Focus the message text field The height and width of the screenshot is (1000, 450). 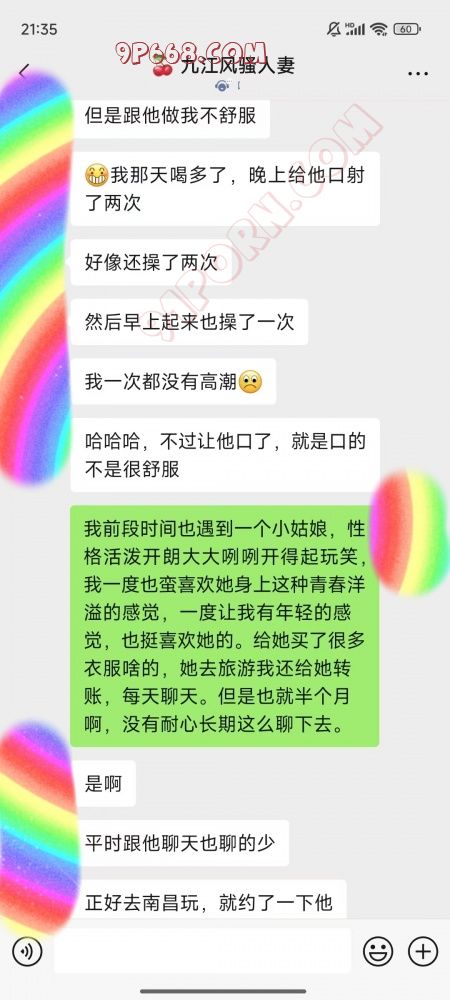[202, 951]
